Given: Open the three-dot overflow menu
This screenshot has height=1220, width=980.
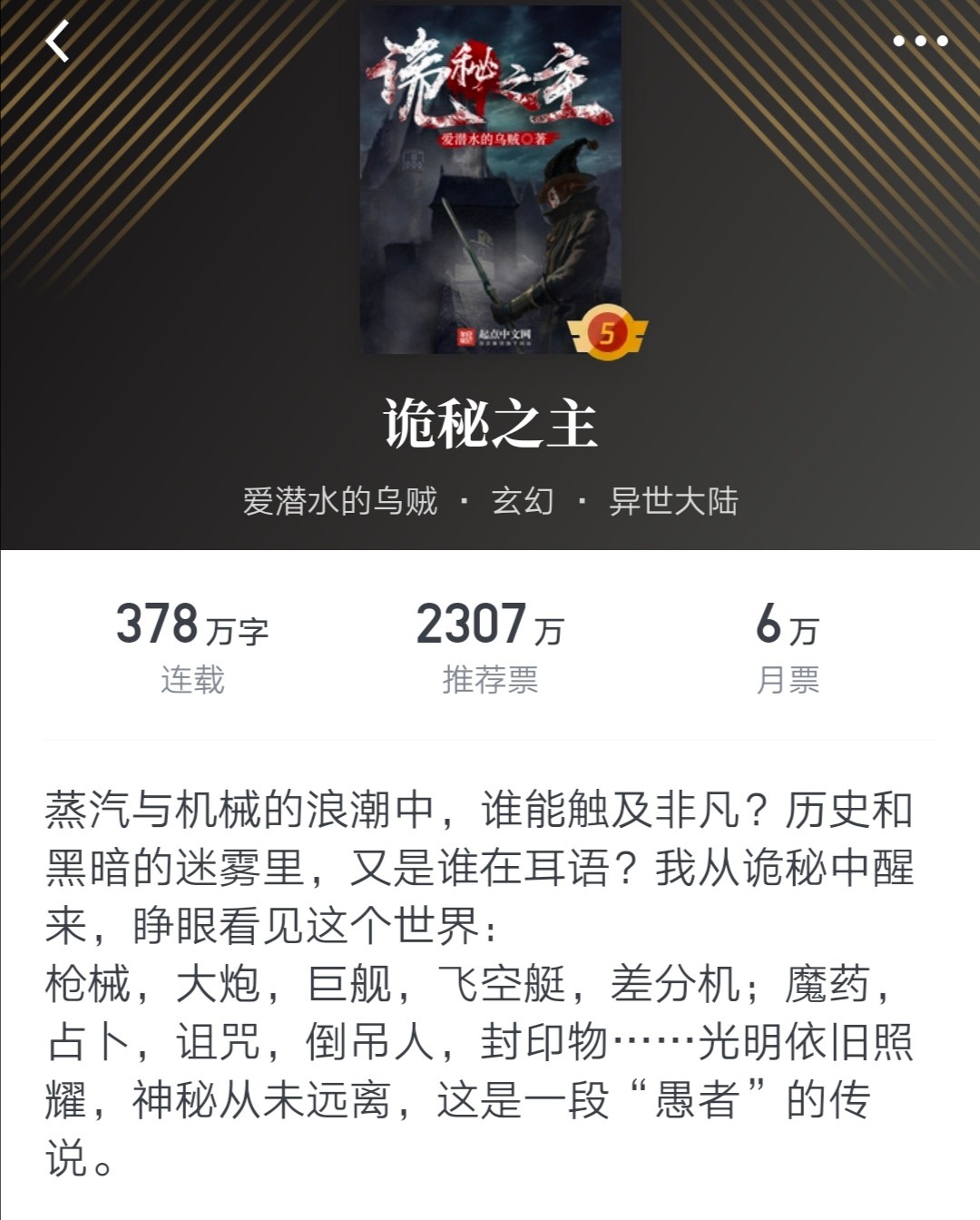Looking at the screenshot, I should (920, 42).
